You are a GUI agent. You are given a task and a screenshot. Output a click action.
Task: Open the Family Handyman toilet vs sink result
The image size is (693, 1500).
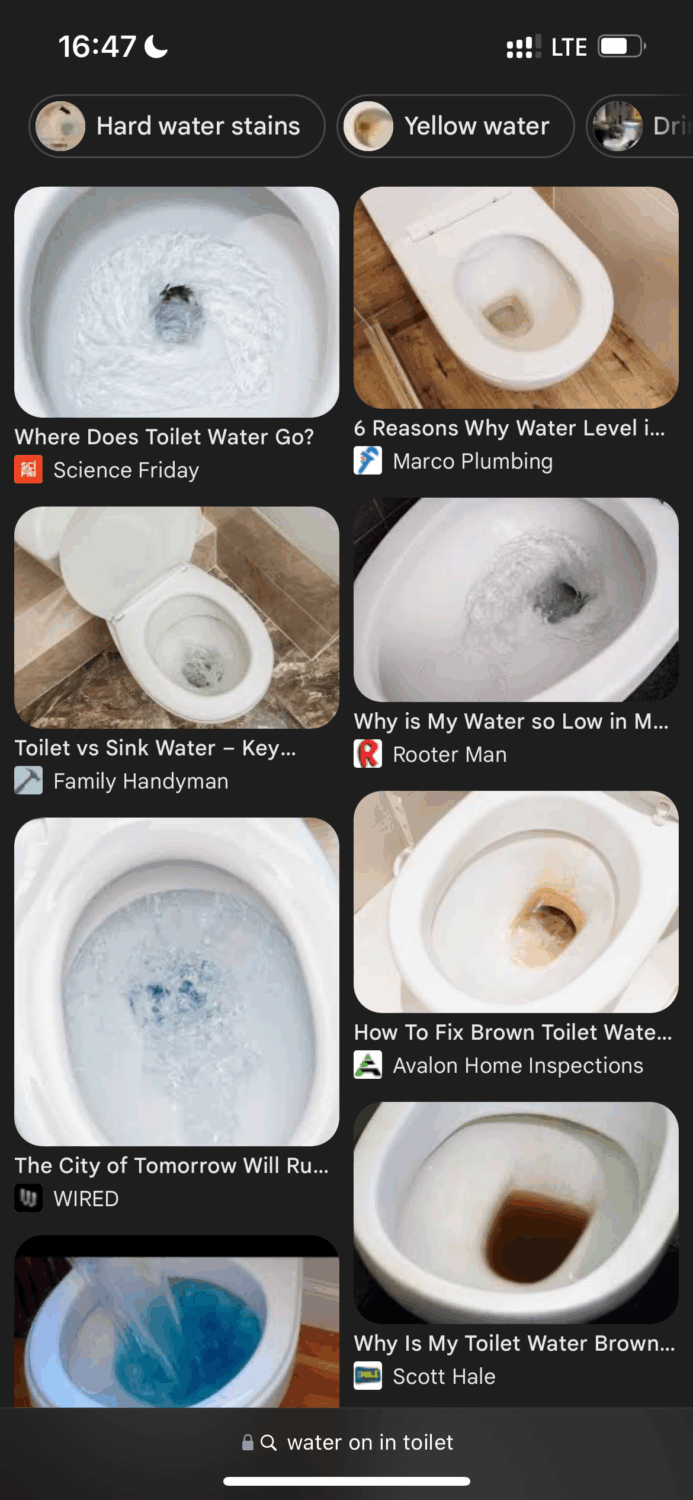(176, 617)
